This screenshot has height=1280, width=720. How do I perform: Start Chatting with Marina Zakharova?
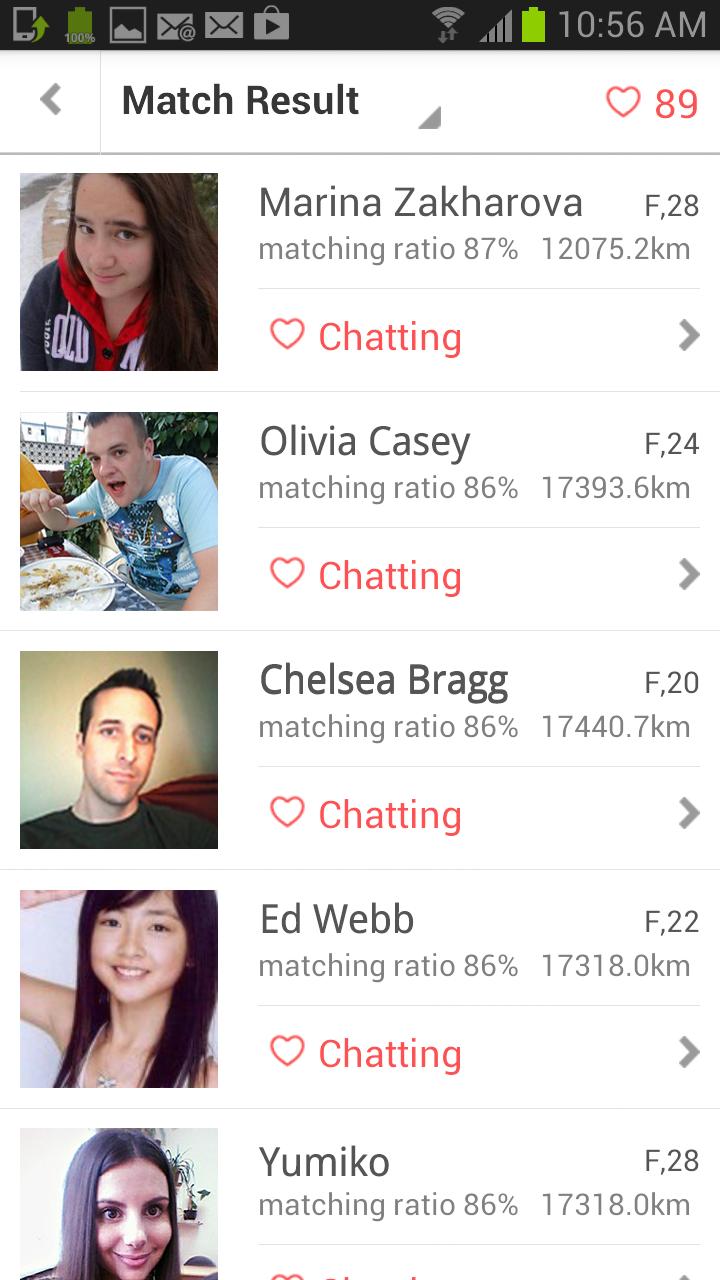(x=390, y=336)
